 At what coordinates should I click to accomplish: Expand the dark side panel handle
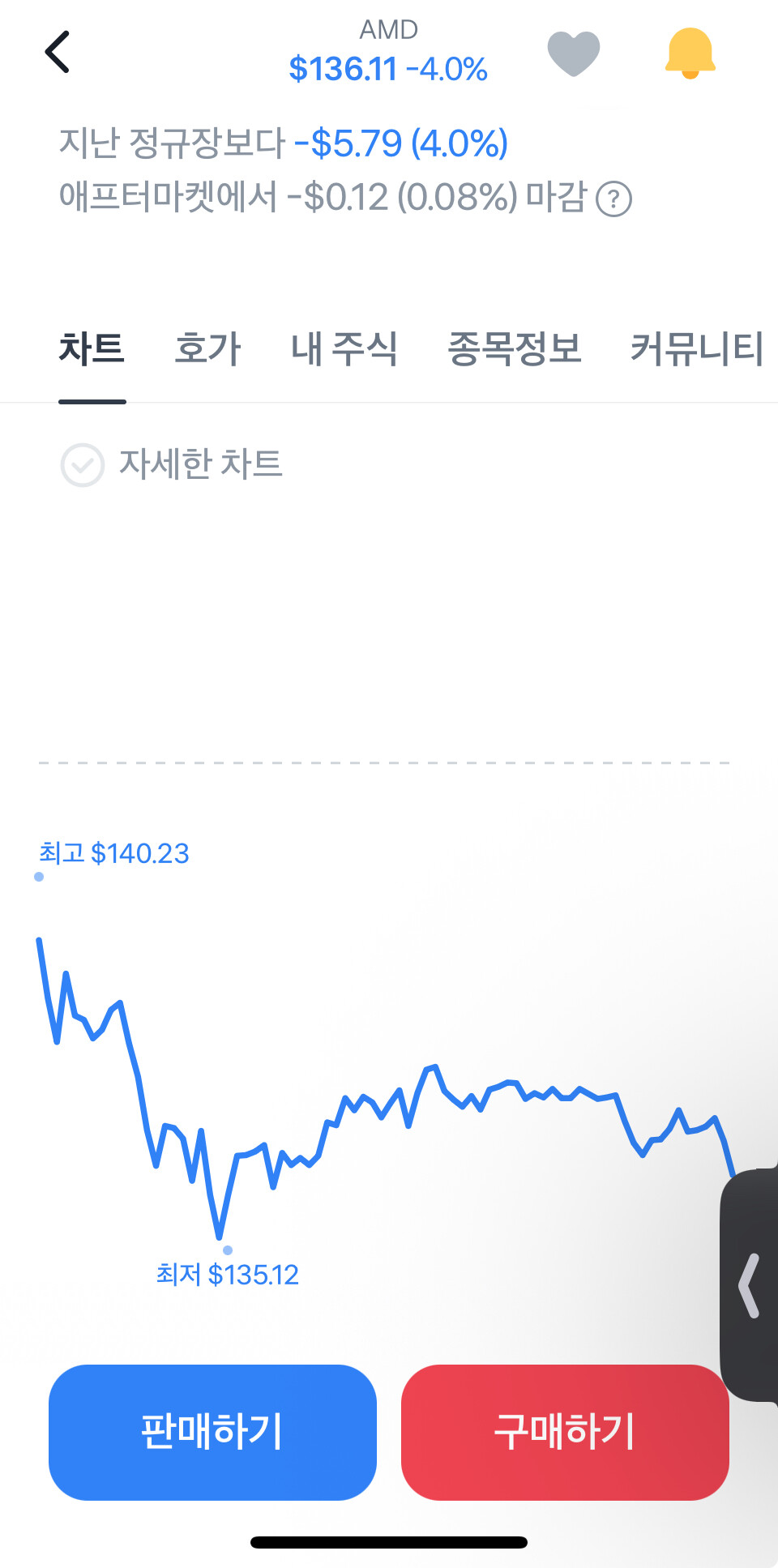(750, 1285)
